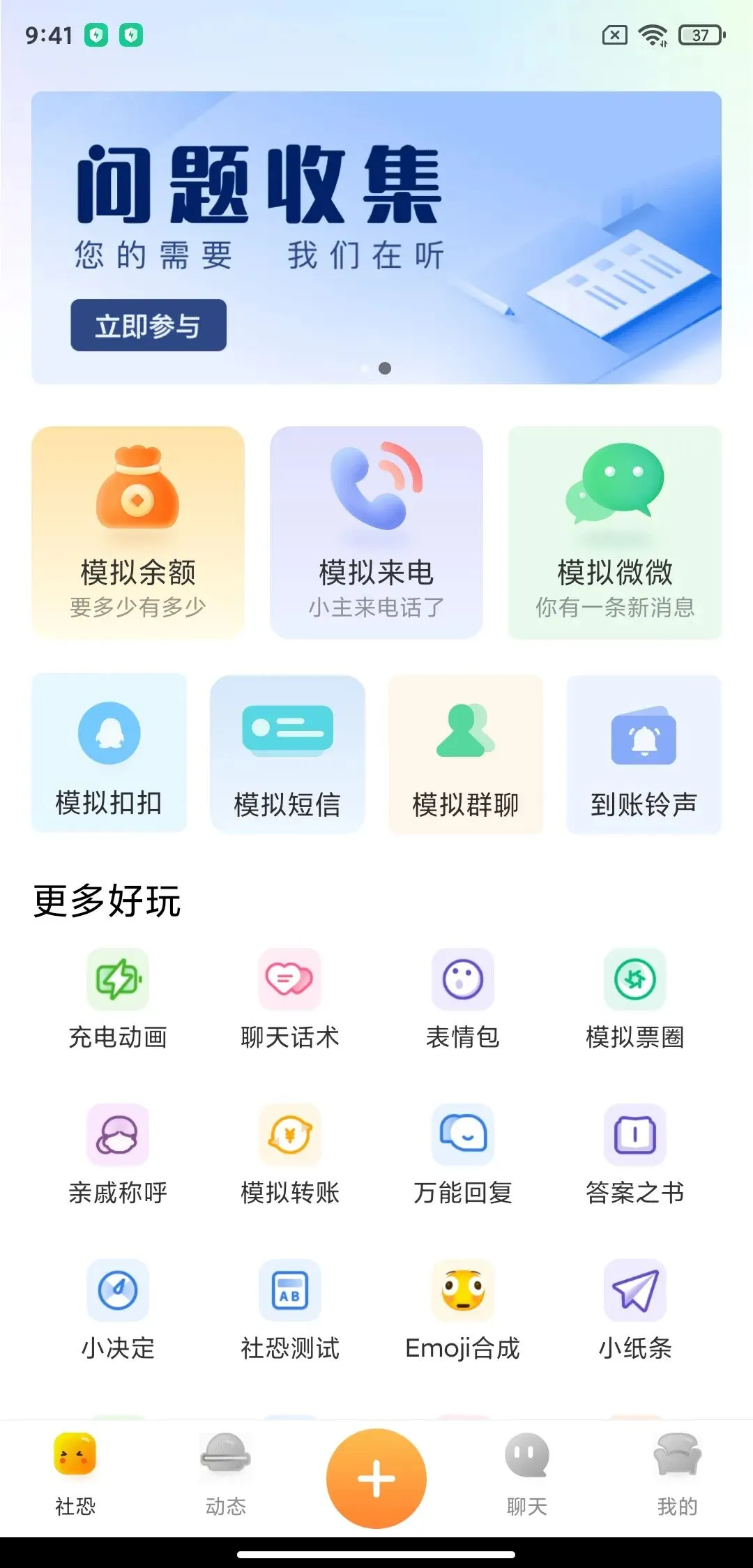Launch the 模拟扣扣 tool

click(x=109, y=753)
